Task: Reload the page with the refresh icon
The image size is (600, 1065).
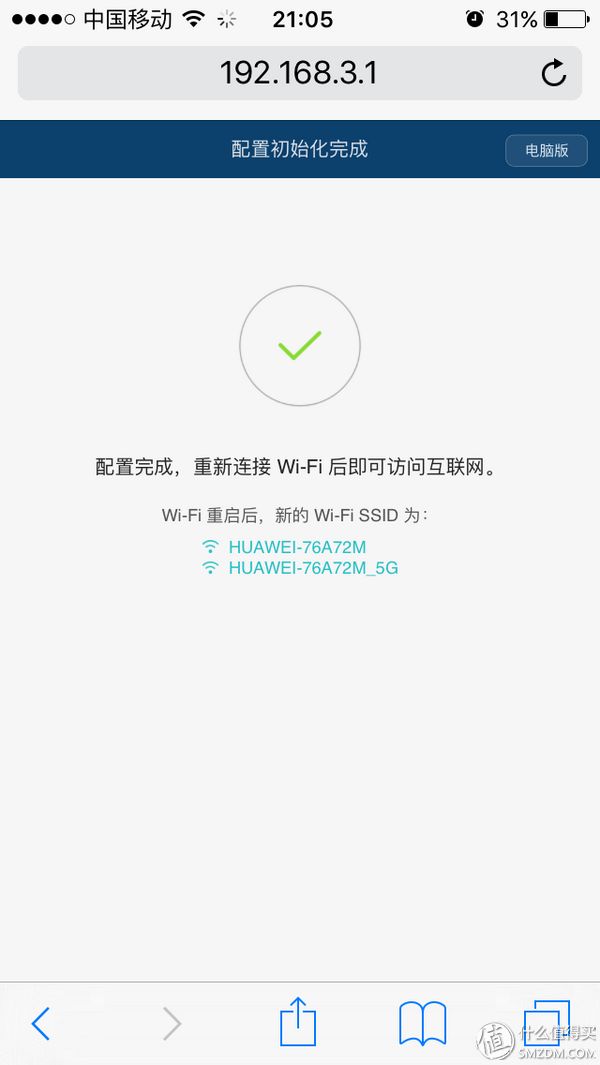Action: pyautogui.click(x=553, y=73)
